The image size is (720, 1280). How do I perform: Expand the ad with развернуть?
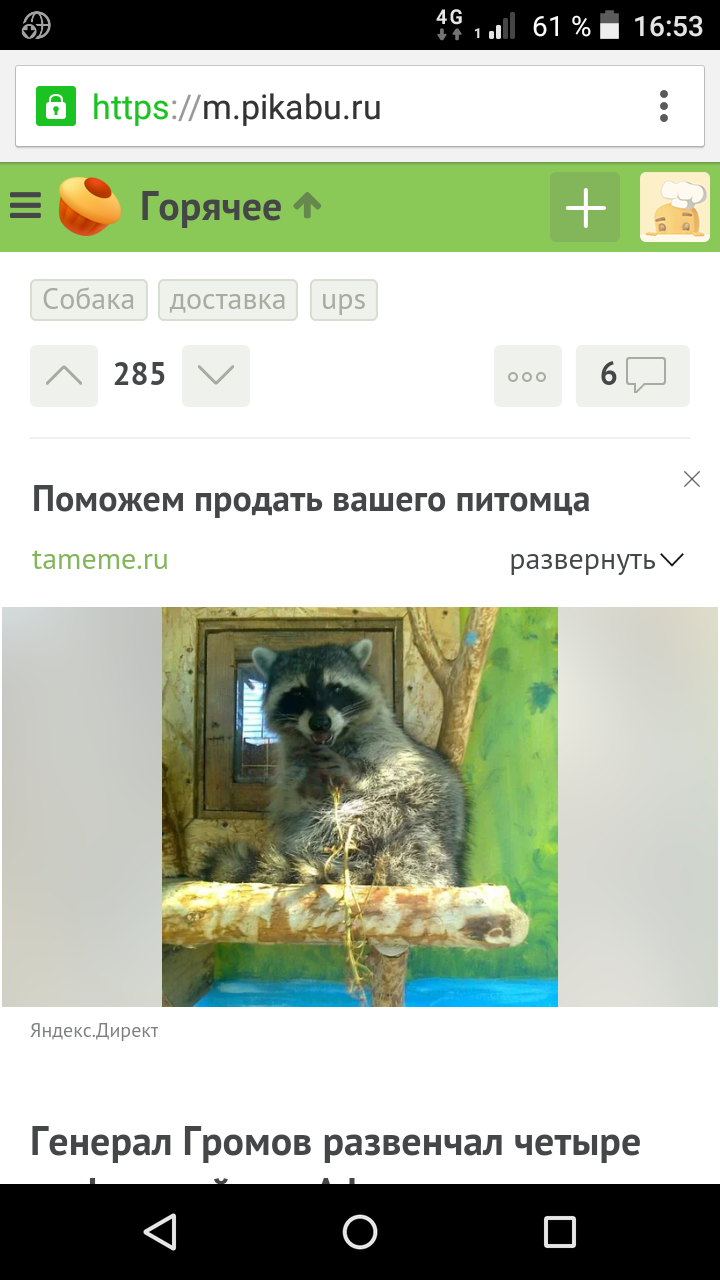click(x=597, y=560)
